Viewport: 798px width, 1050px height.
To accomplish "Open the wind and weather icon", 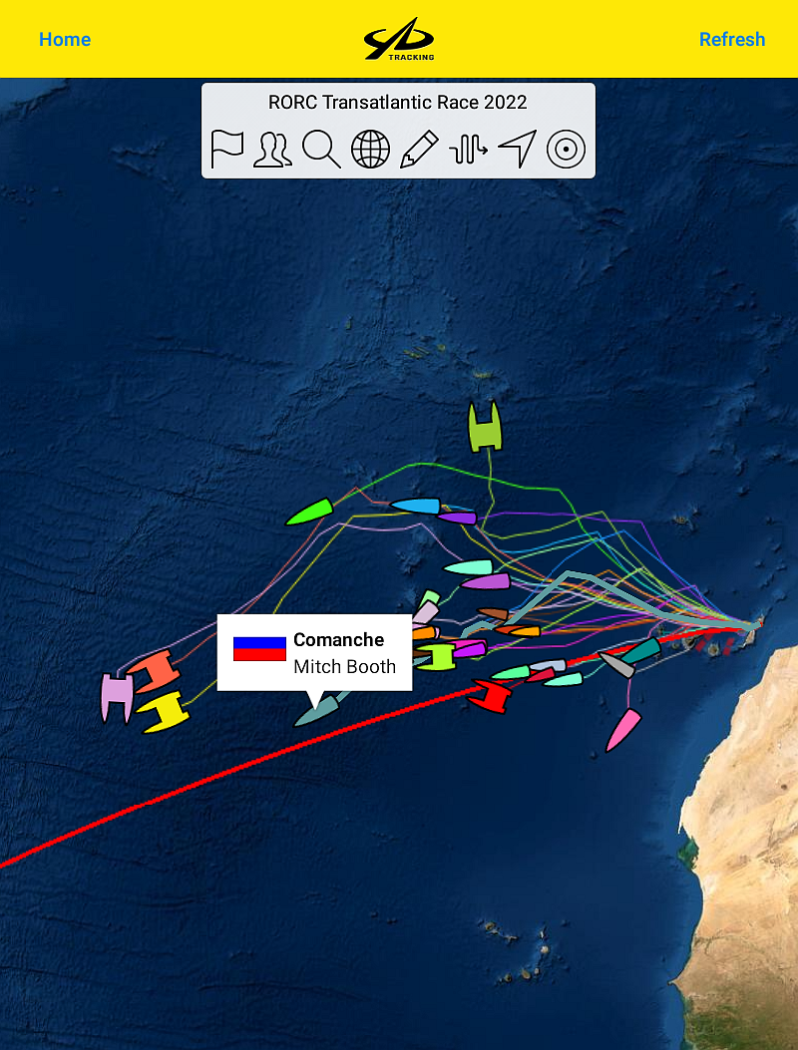I will point(467,149).
